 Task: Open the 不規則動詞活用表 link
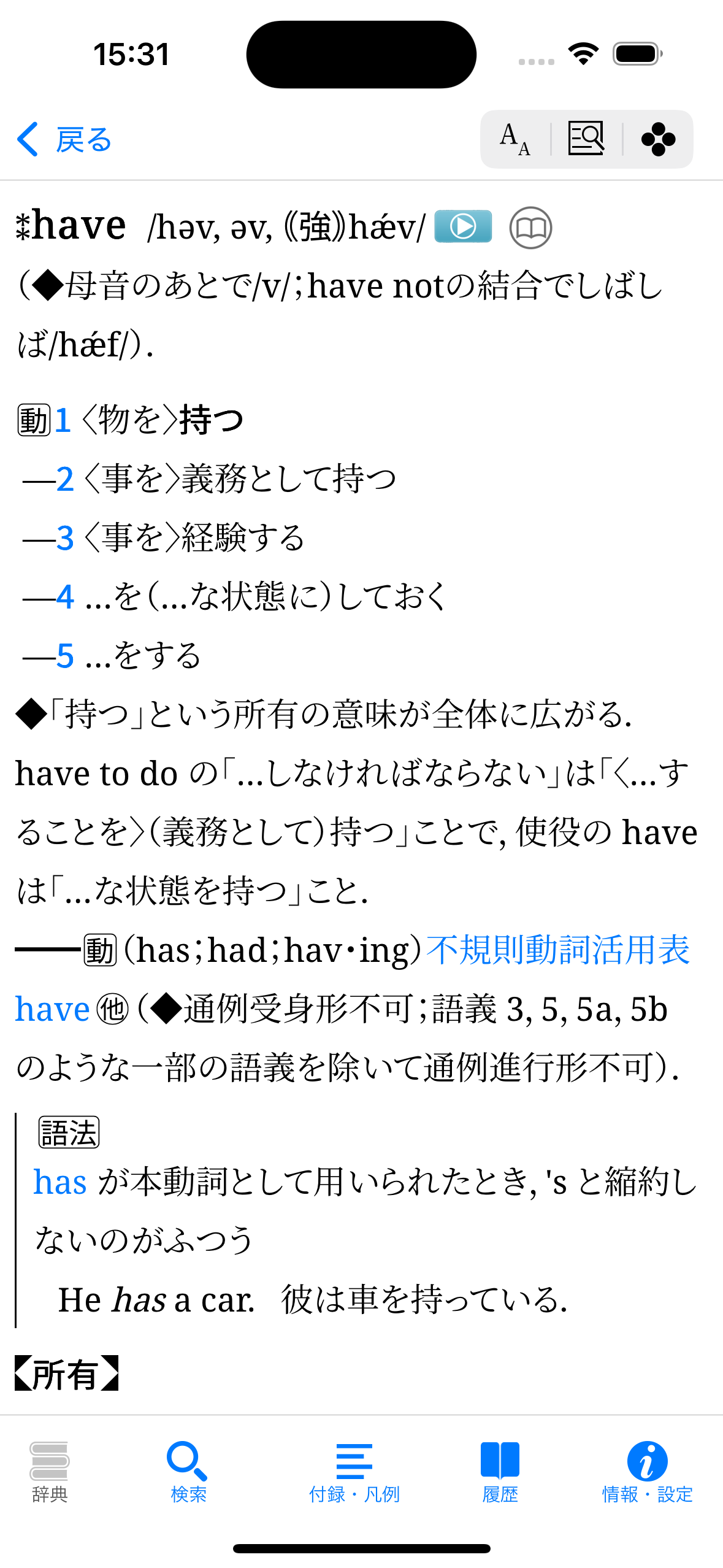point(558,950)
